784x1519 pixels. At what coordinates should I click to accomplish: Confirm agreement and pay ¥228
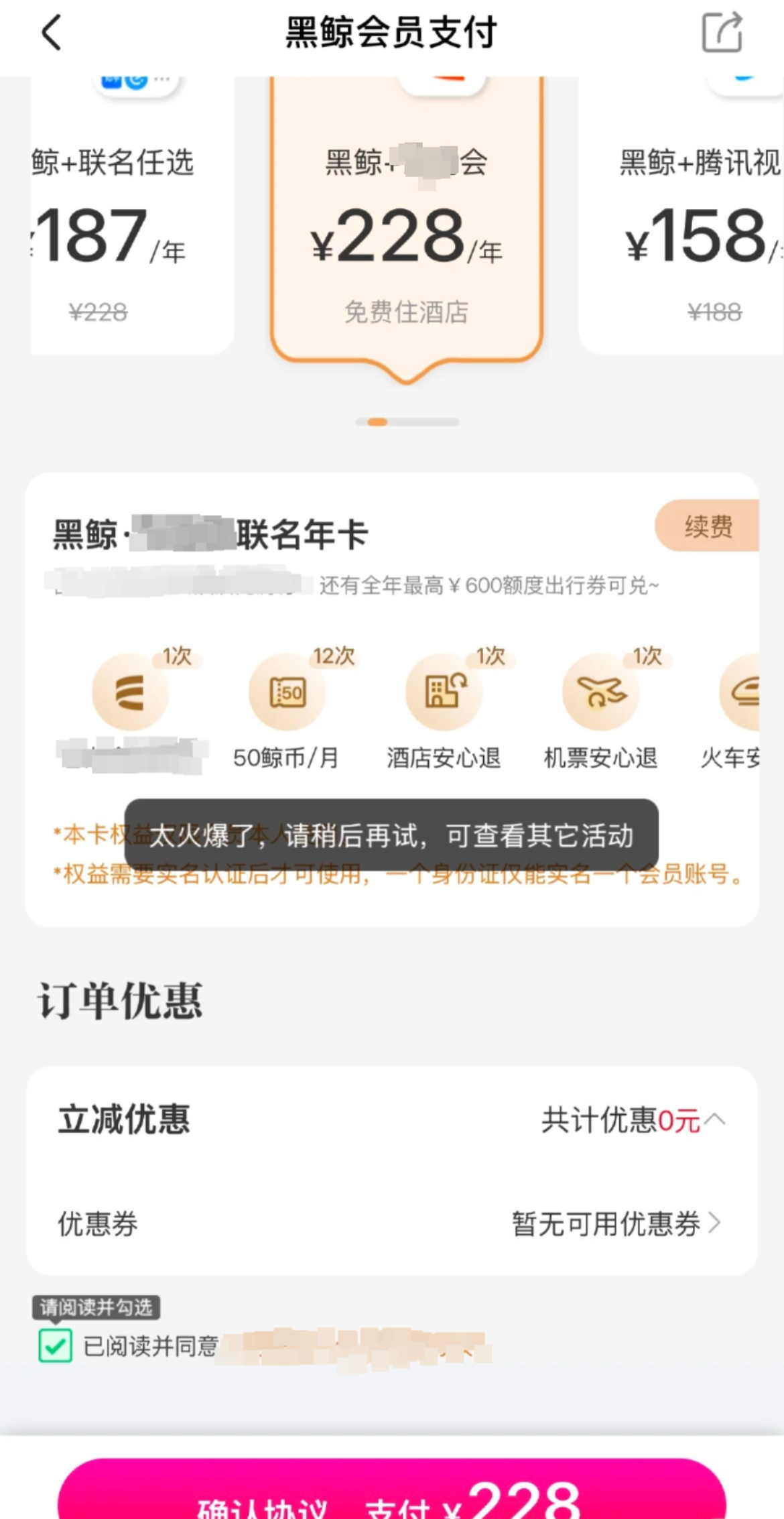392,1490
